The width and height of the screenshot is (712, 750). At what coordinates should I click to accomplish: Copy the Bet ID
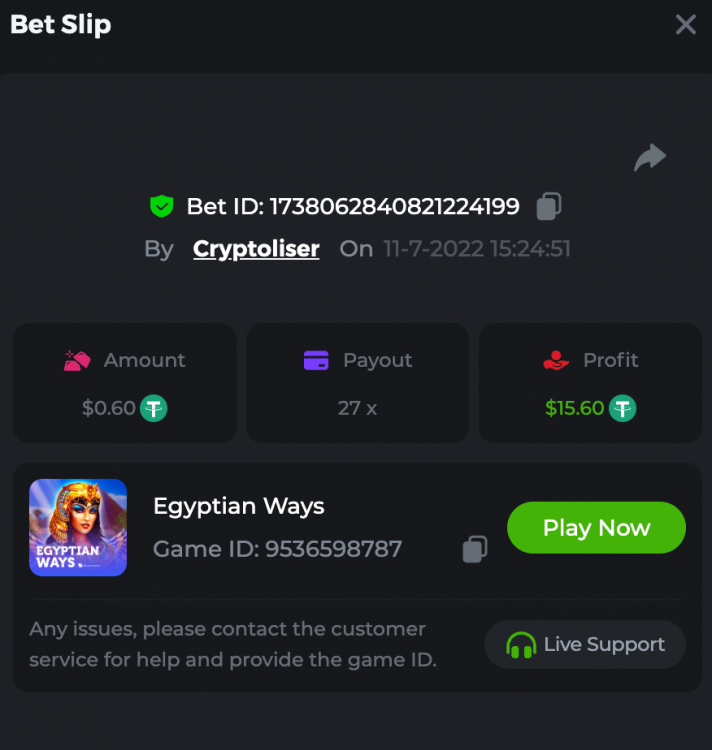coord(548,206)
